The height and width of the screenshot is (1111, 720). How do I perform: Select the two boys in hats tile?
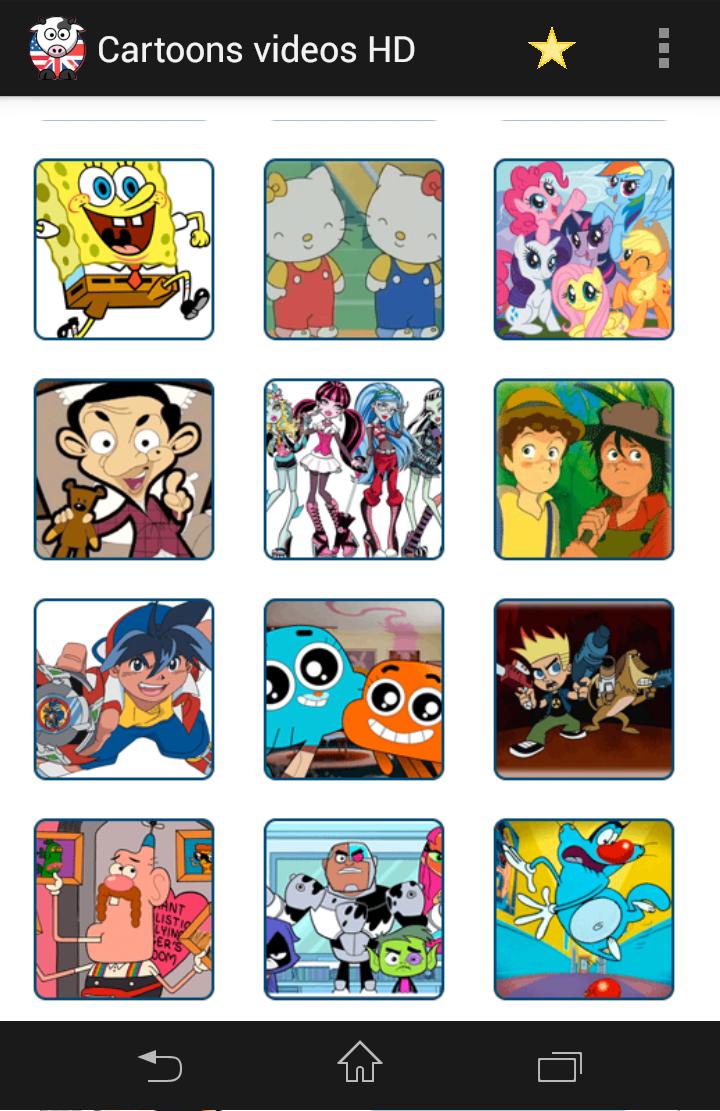pyautogui.click(x=584, y=469)
